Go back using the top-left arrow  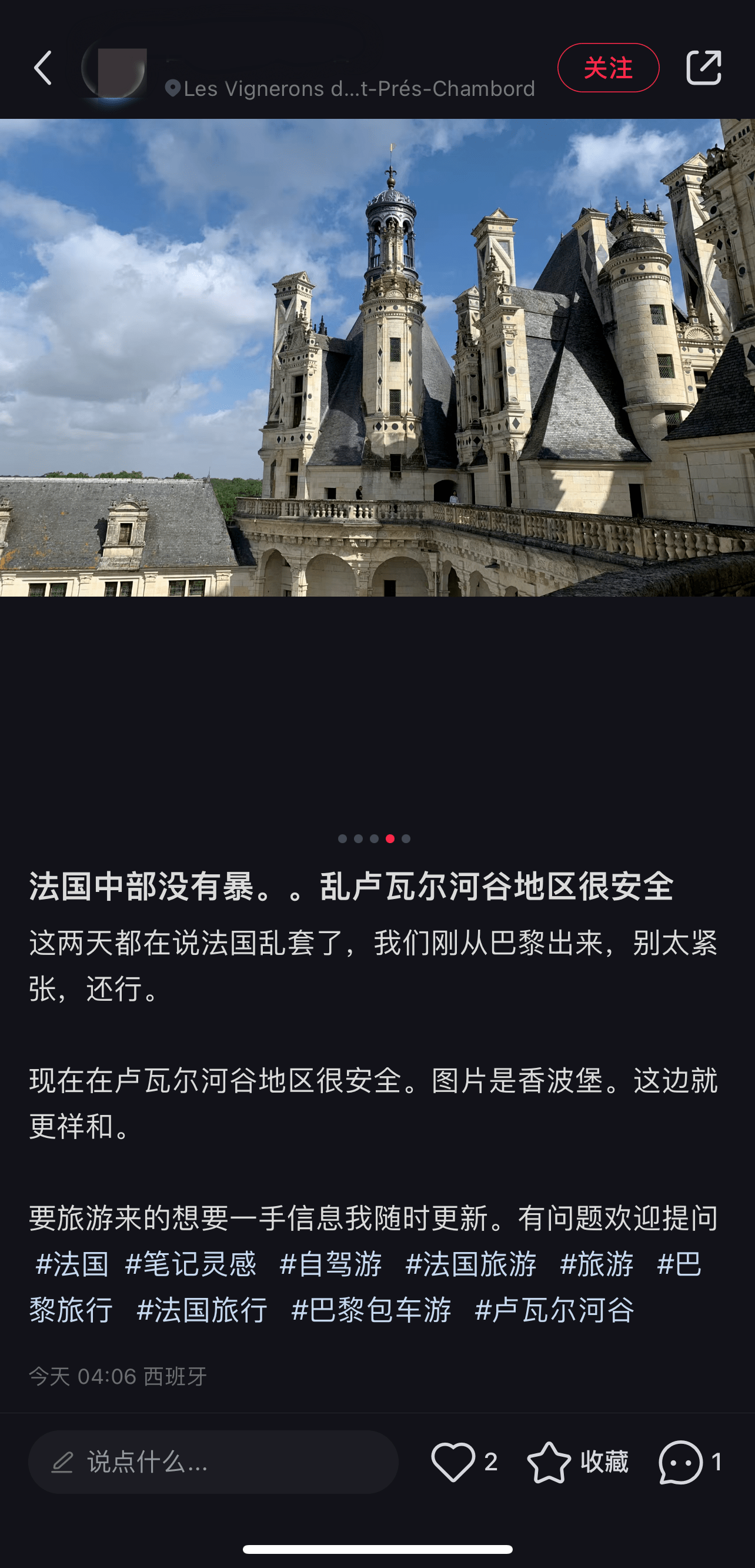42,68
